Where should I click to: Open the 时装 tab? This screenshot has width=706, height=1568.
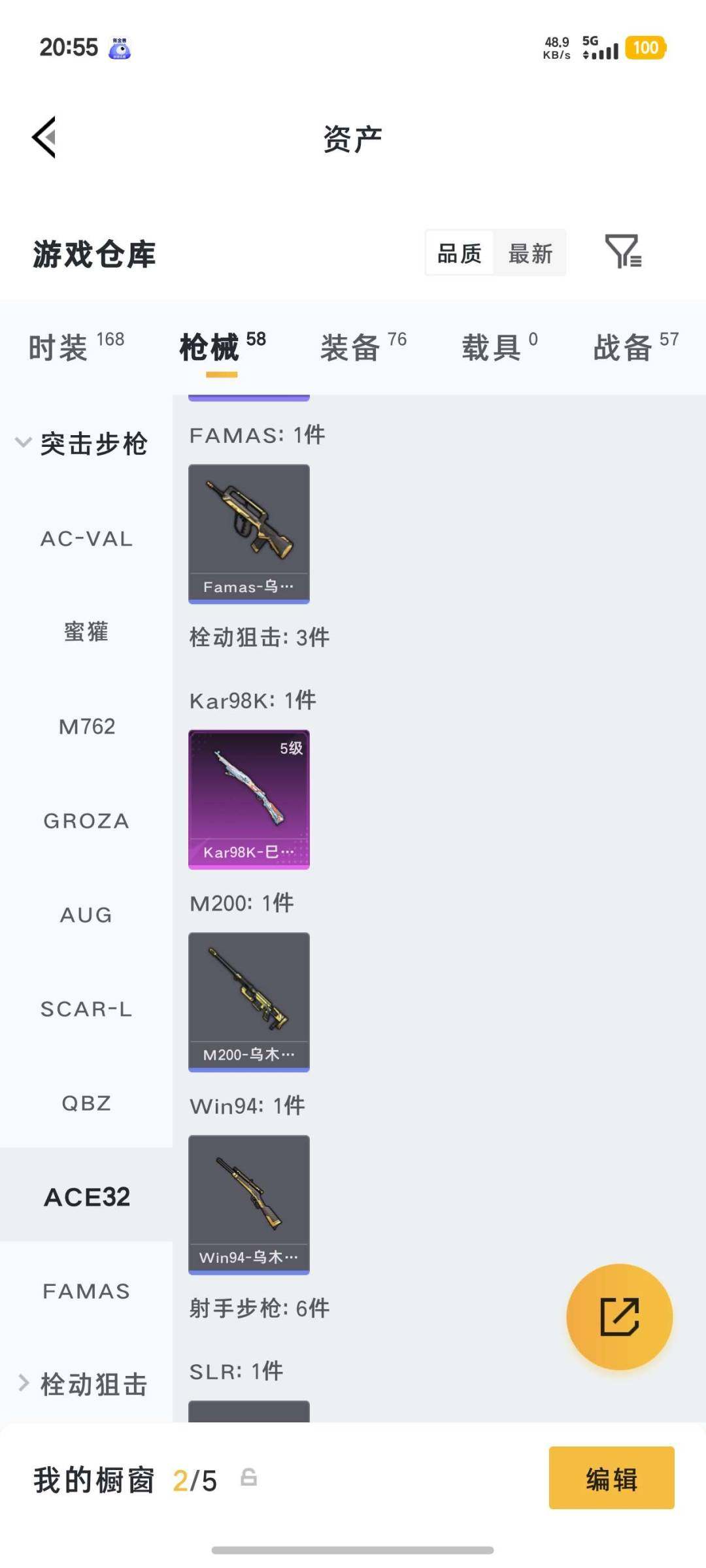point(59,348)
